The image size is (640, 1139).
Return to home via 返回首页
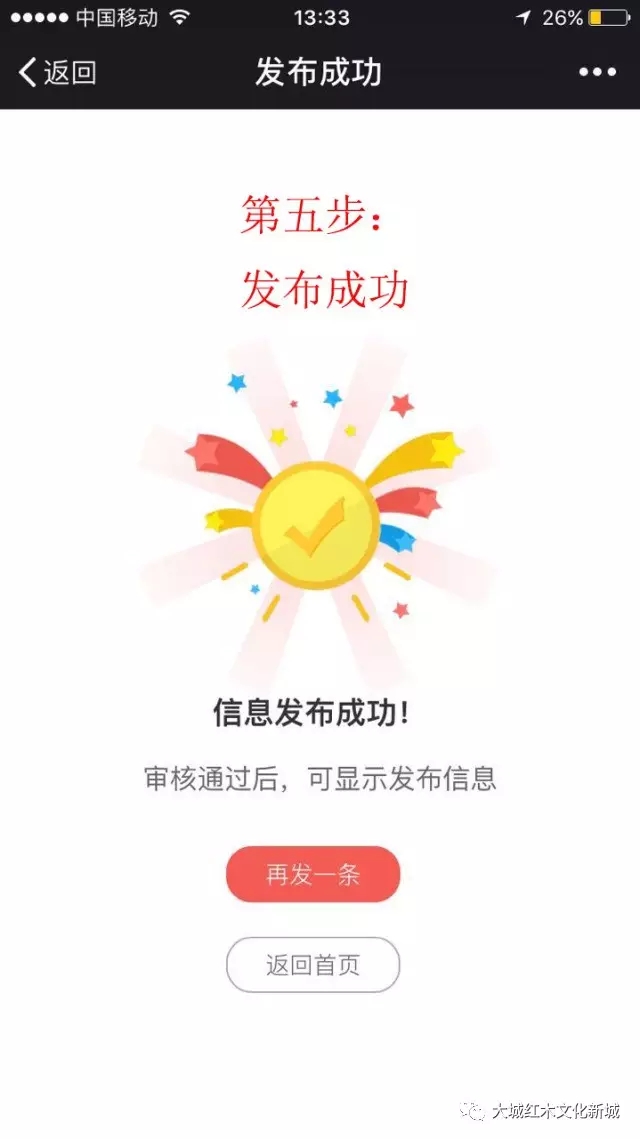pyautogui.click(x=313, y=965)
